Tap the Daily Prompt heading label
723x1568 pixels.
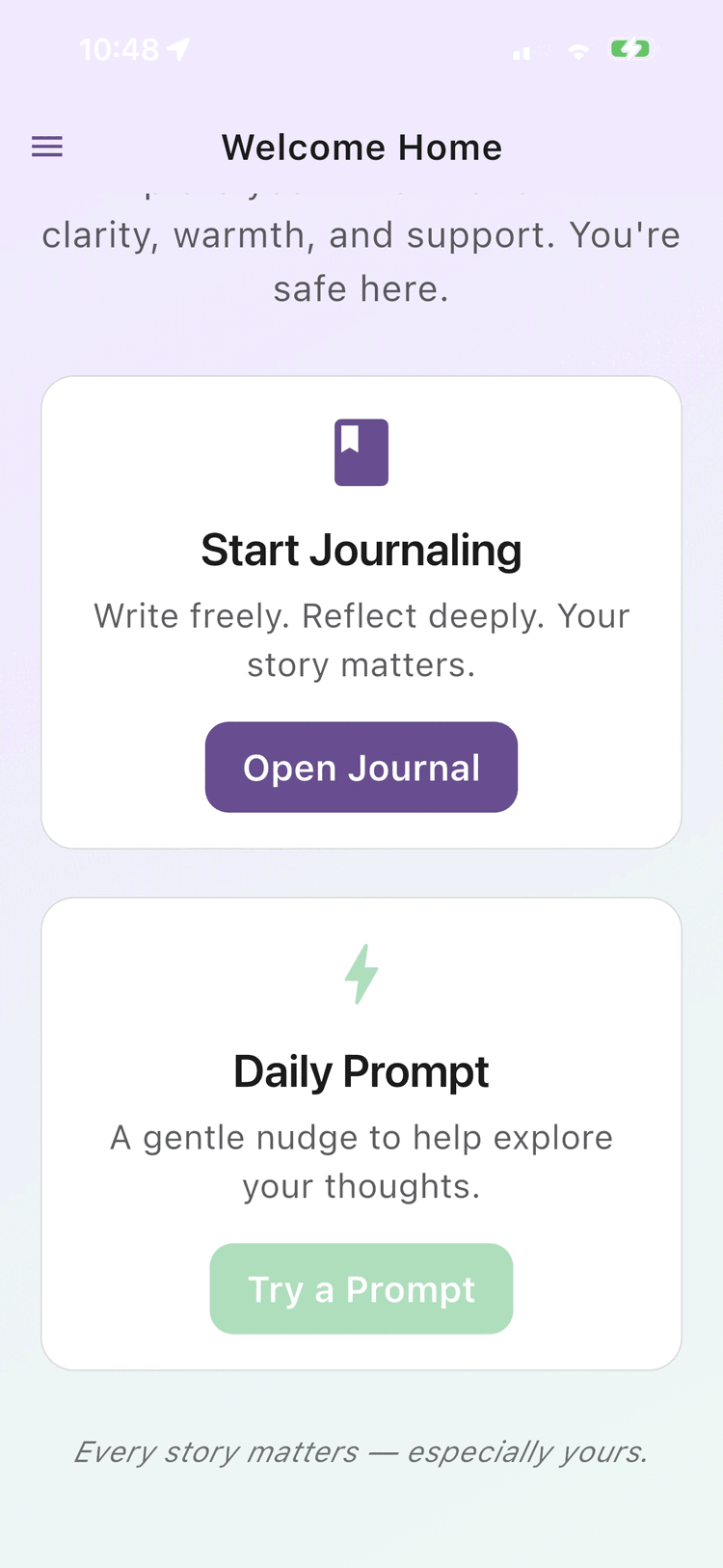(x=361, y=1070)
